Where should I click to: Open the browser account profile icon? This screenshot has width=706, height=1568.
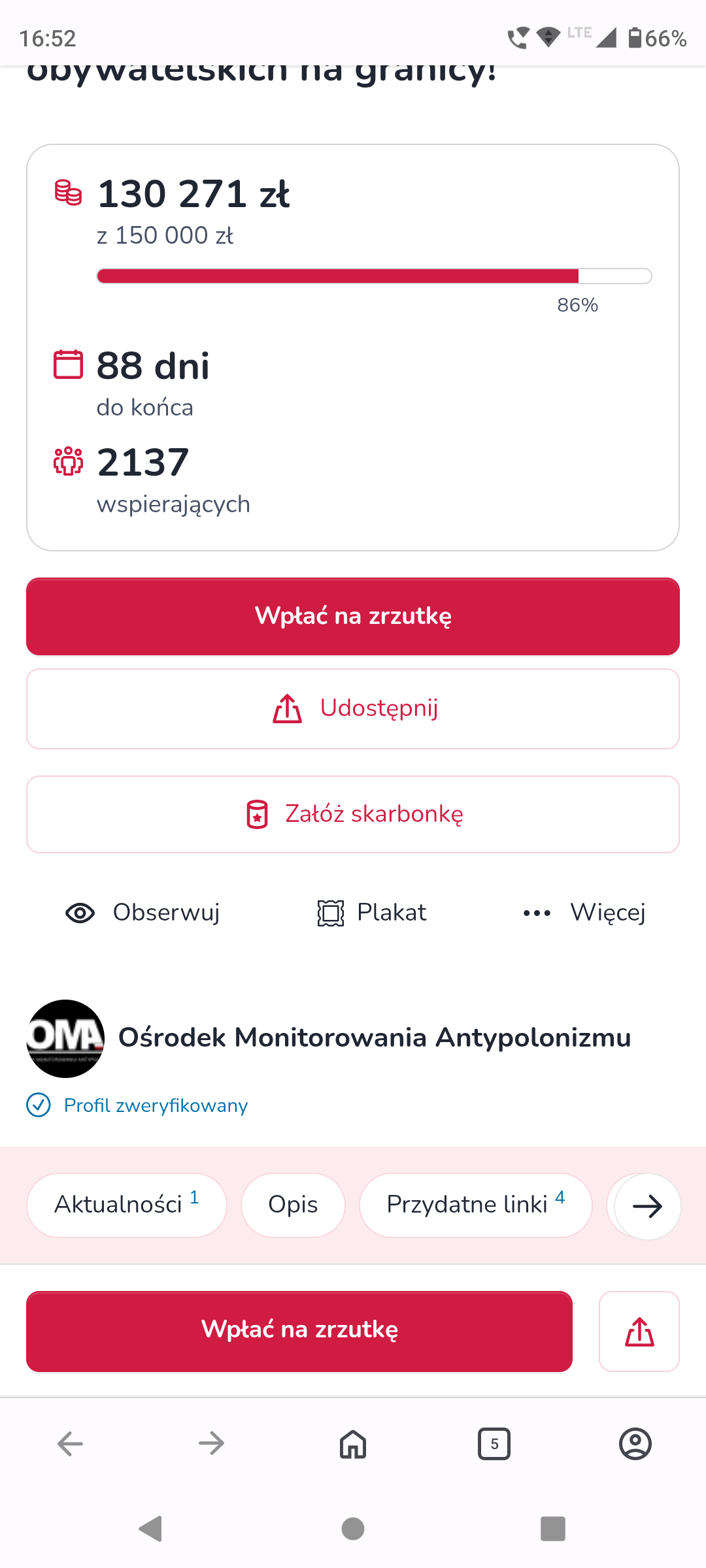pyautogui.click(x=635, y=1443)
